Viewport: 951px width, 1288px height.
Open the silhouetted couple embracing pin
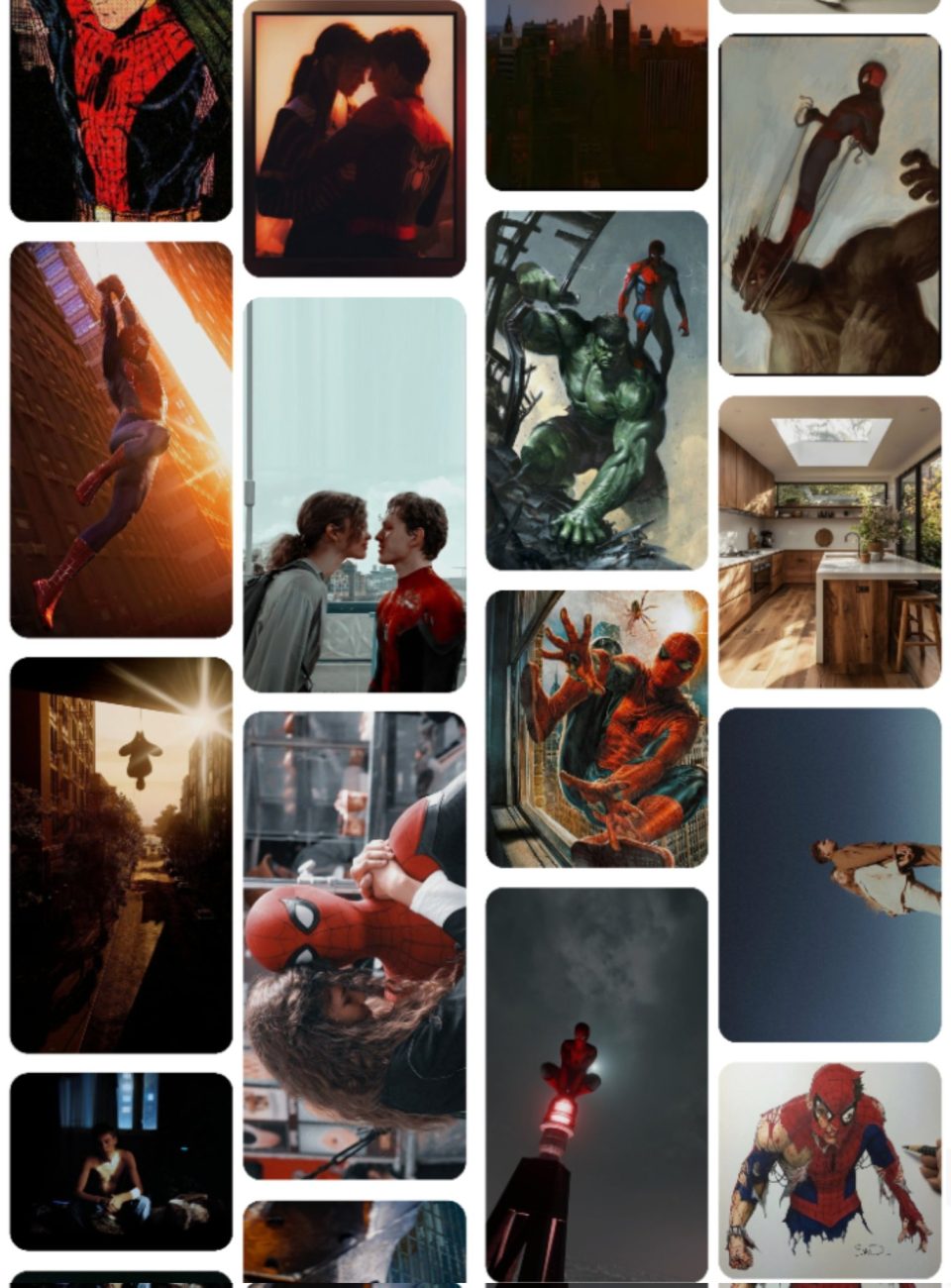pyautogui.click(x=354, y=139)
